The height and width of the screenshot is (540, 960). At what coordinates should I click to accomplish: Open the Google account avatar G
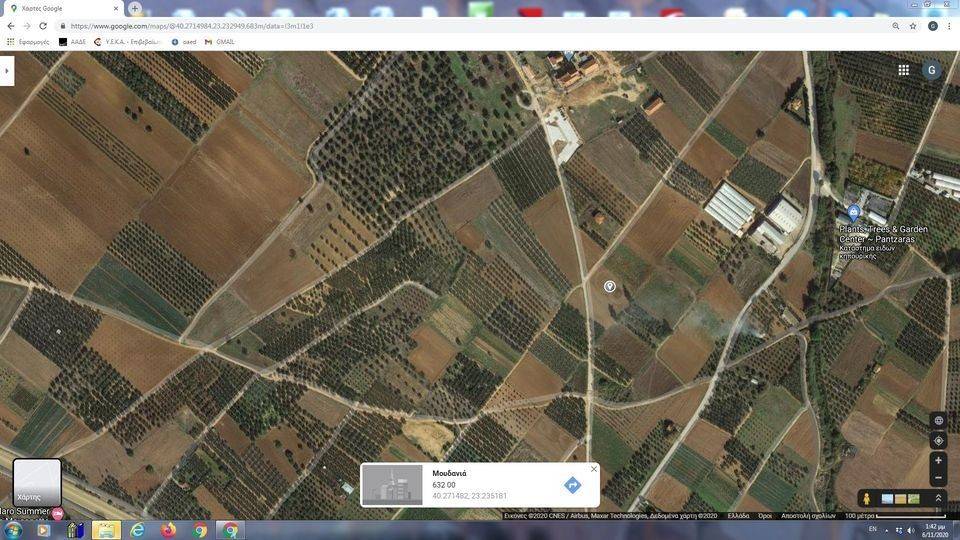click(x=932, y=70)
